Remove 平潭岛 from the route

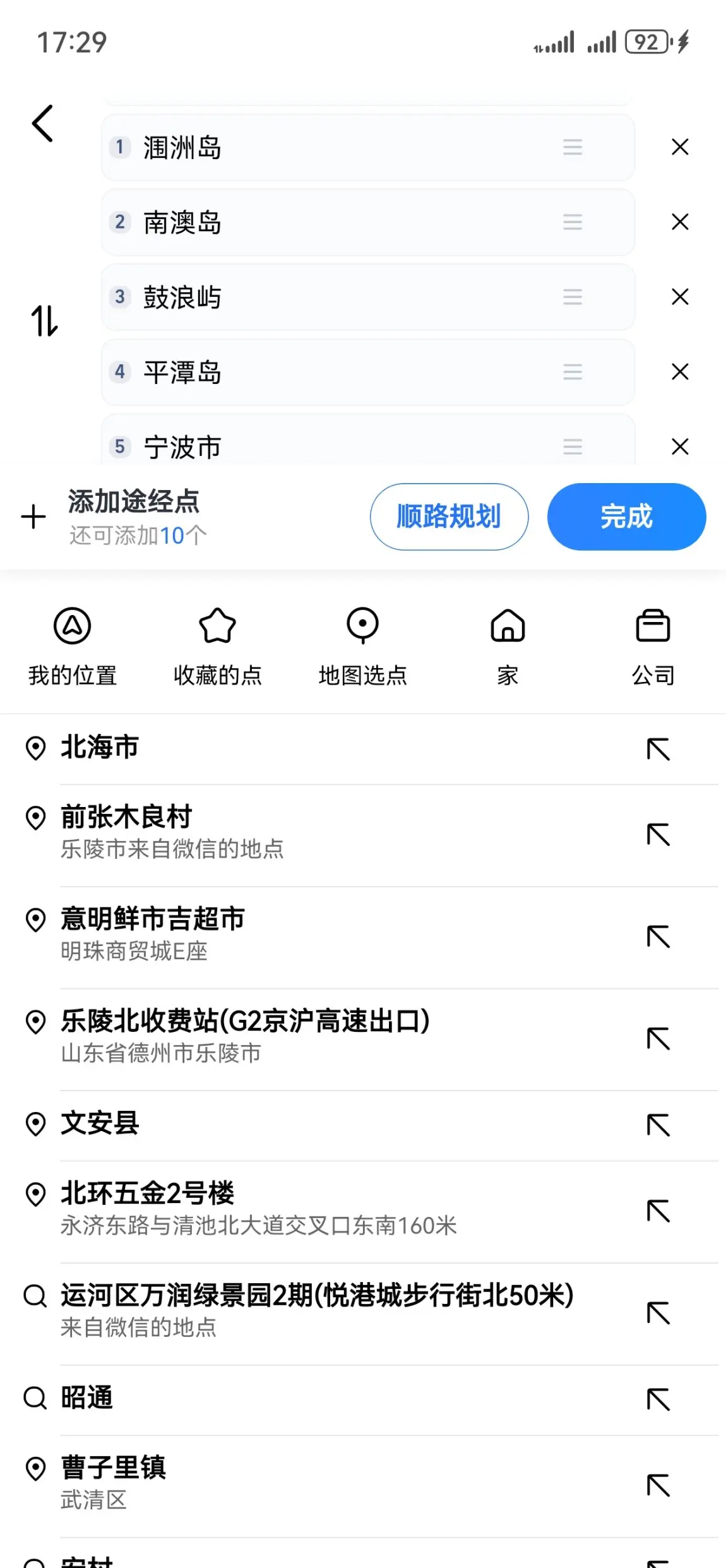coord(680,371)
